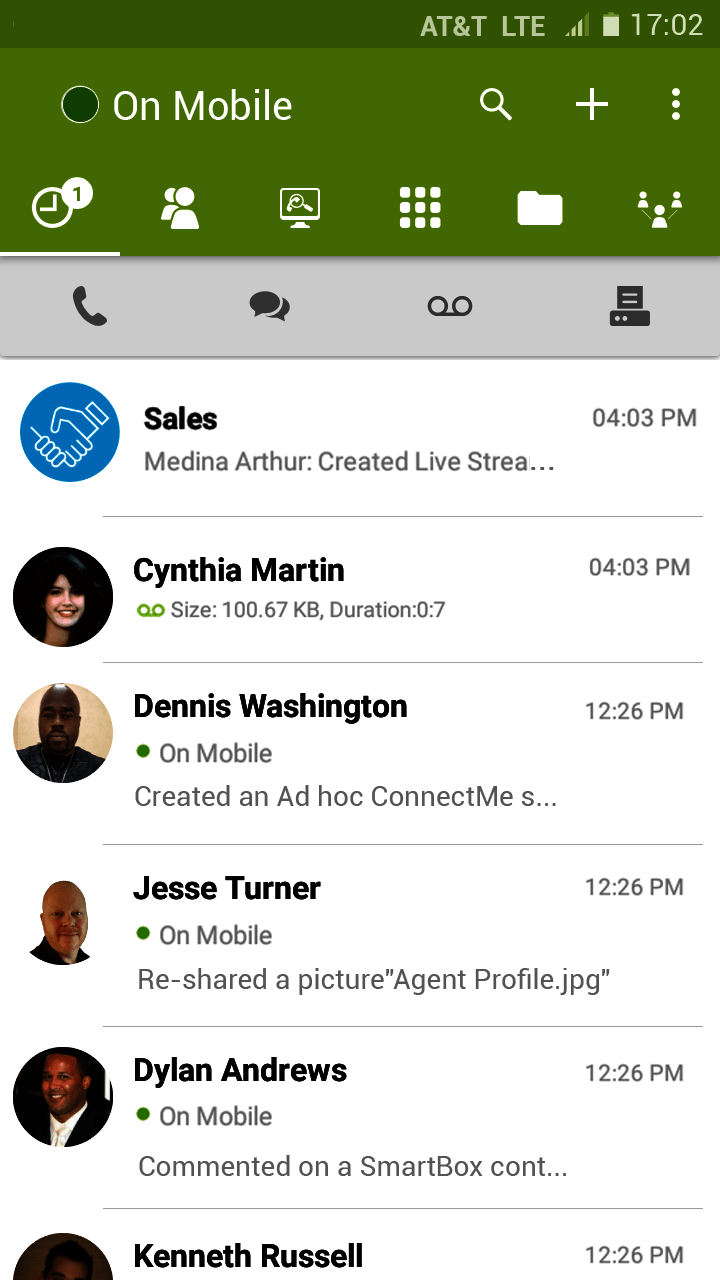Open the files folder tab
Image resolution: width=720 pixels, height=1280 pixels.
540,208
